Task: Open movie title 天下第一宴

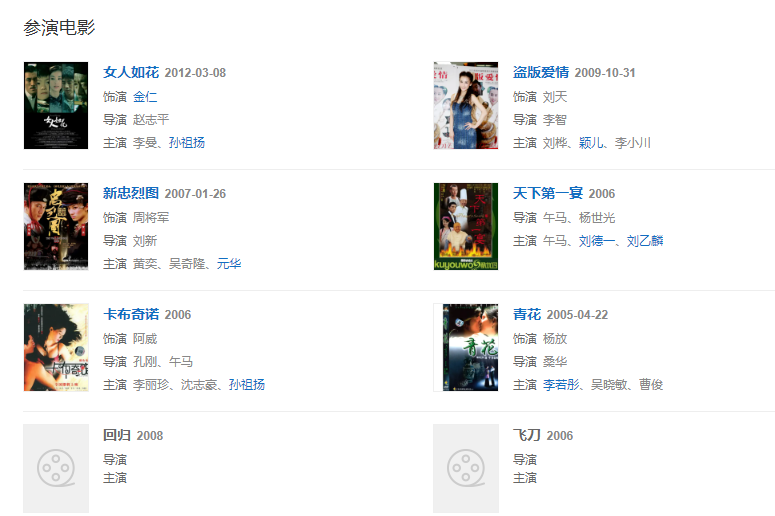Action: pyautogui.click(x=548, y=193)
